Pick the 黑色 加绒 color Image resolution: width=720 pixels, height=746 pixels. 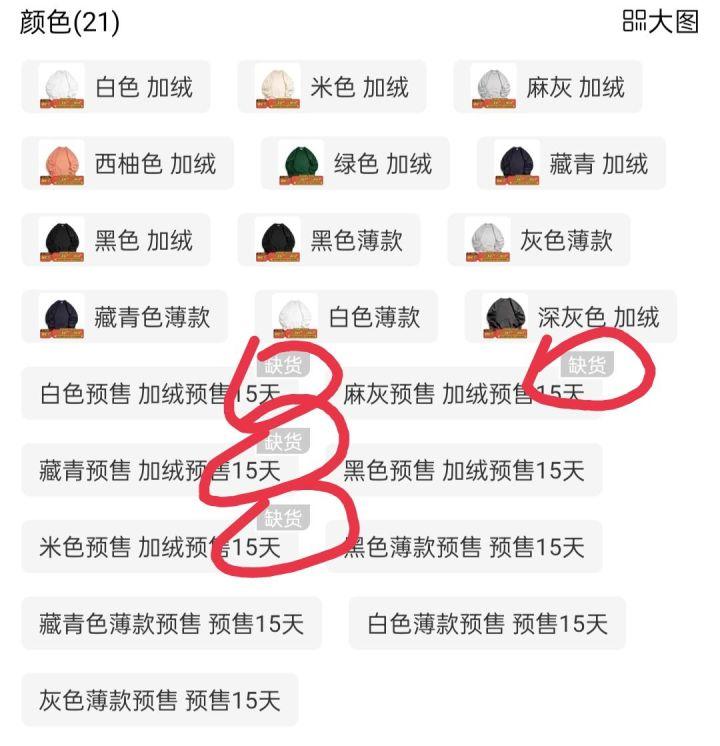(116, 241)
